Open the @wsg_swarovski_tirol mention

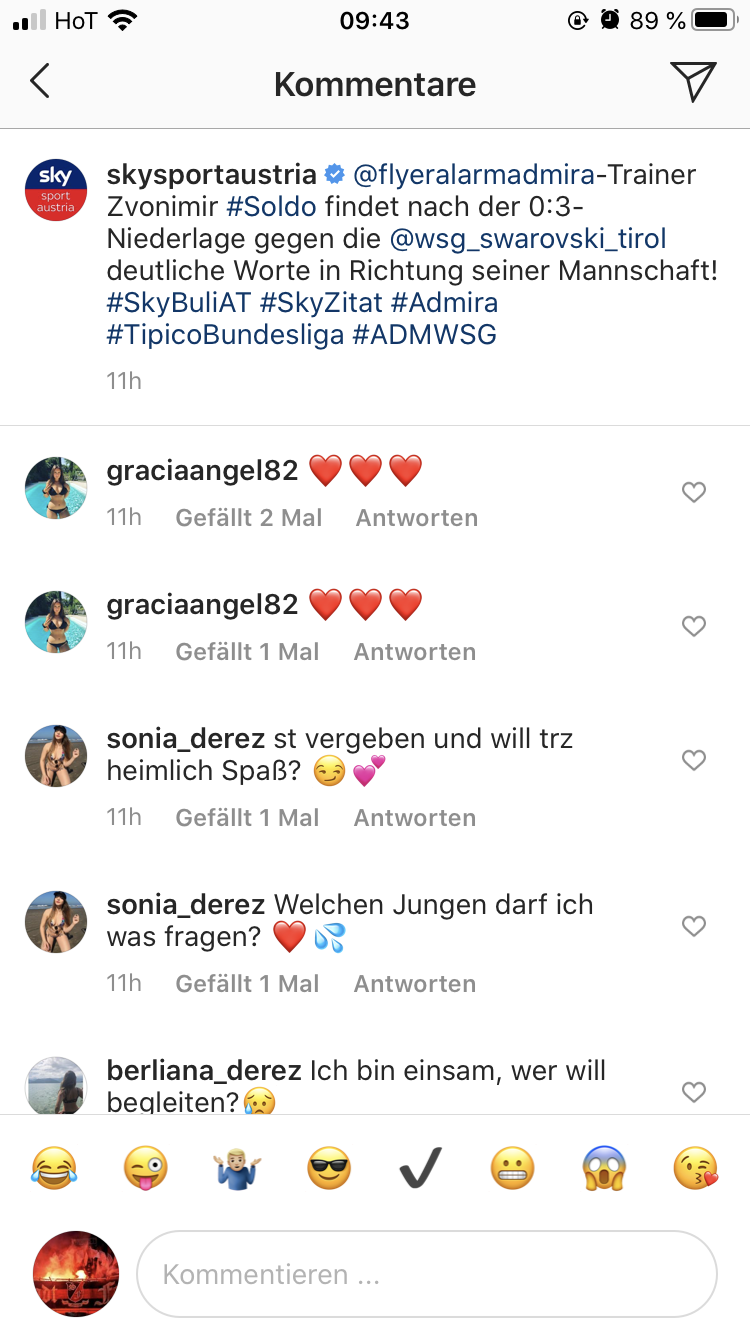coord(528,239)
